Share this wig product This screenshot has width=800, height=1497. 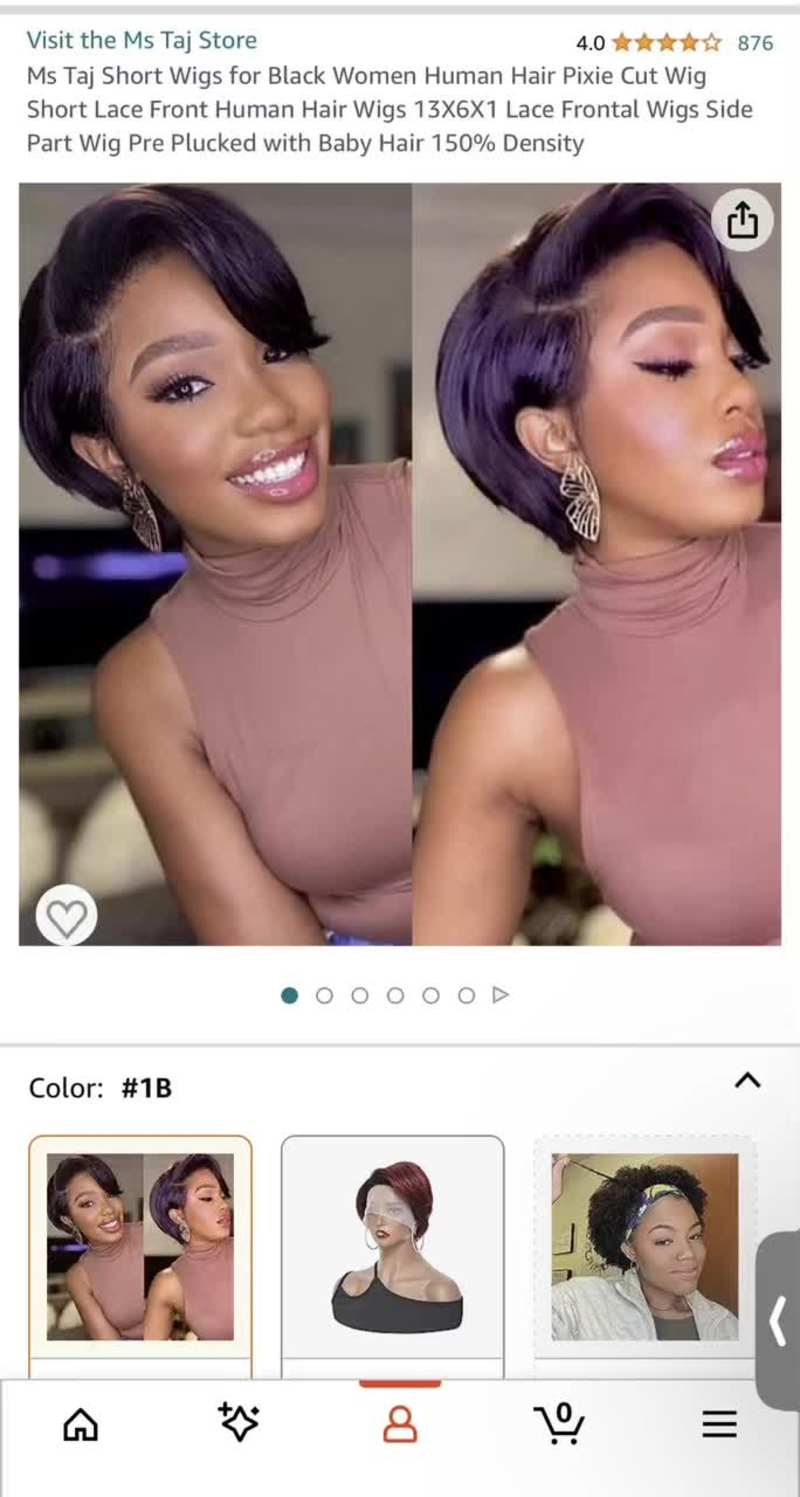click(x=742, y=220)
